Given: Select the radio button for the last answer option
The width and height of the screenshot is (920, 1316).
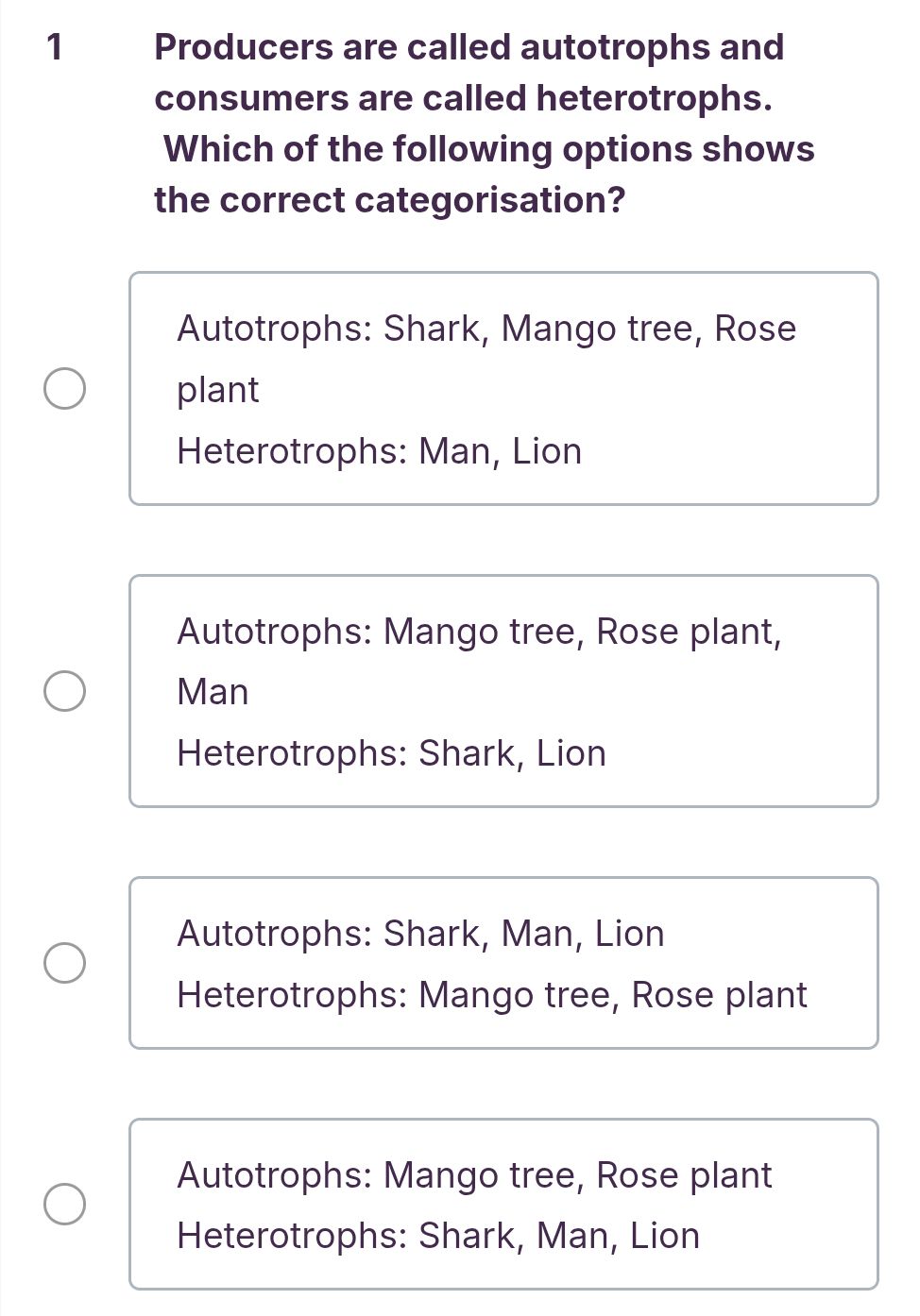Looking at the screenshot, I should 64,1204.
